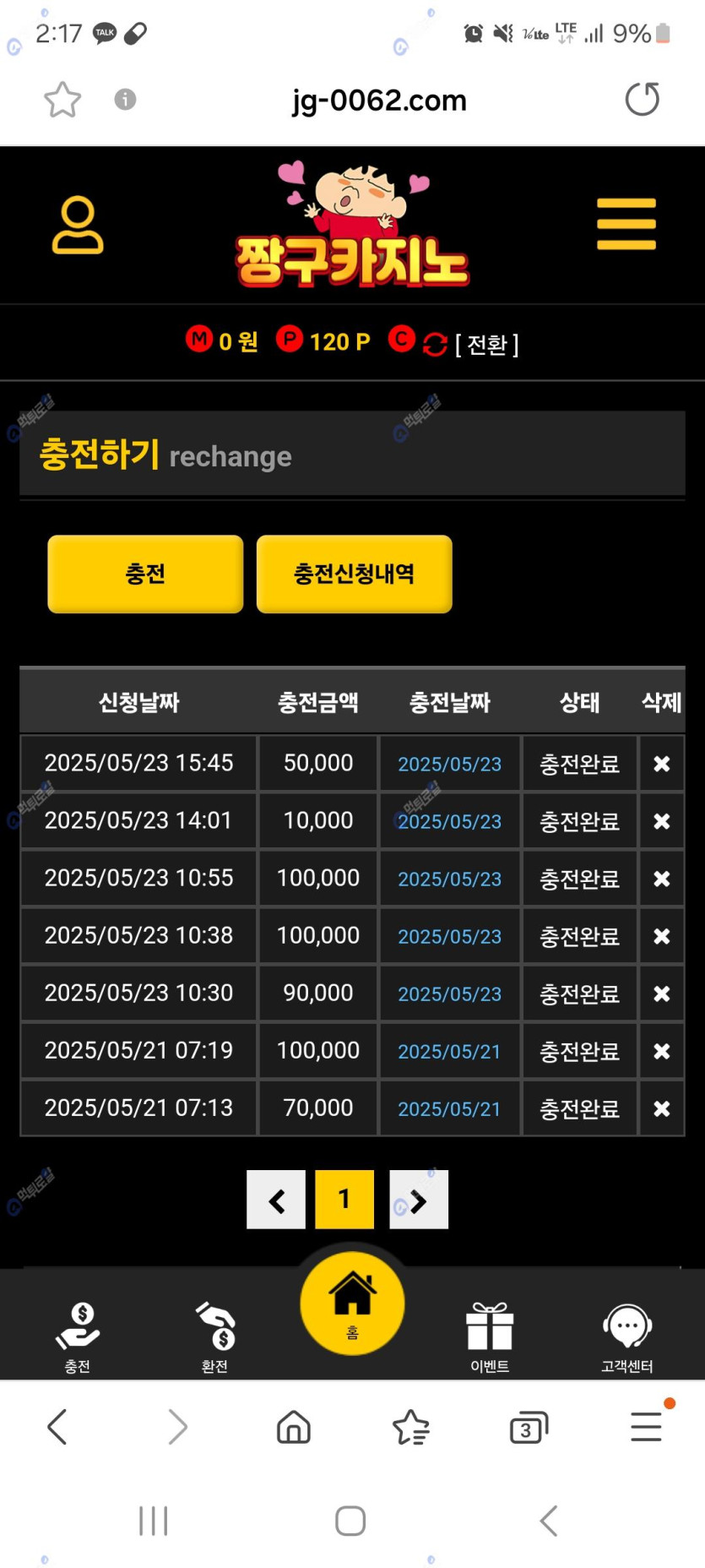This screenshot has width=705, height=1568.
Task: Reload the page in browser
Action: (x=642, y=99)
